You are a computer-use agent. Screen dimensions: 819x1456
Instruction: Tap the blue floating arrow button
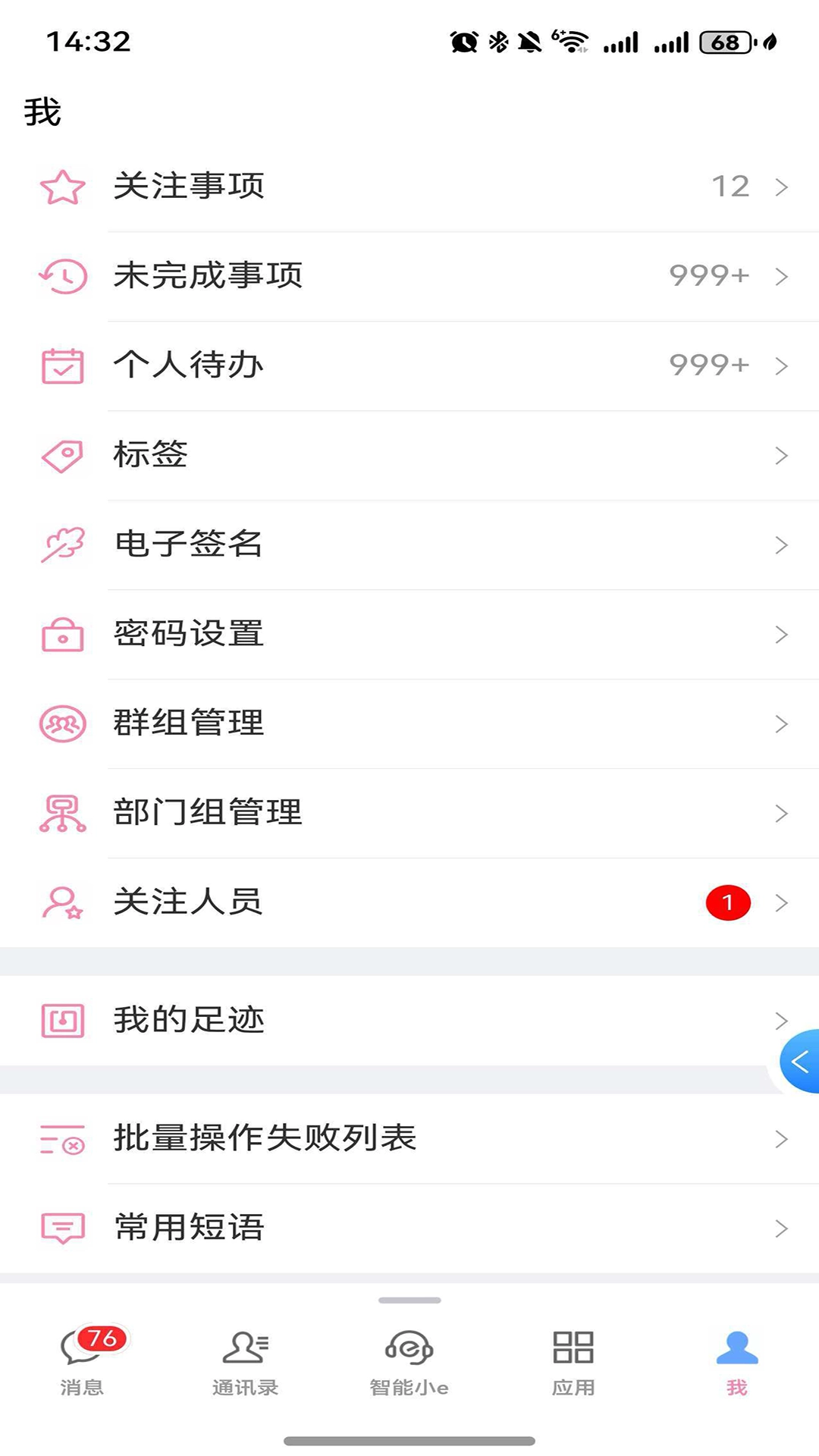[800, 1062]
